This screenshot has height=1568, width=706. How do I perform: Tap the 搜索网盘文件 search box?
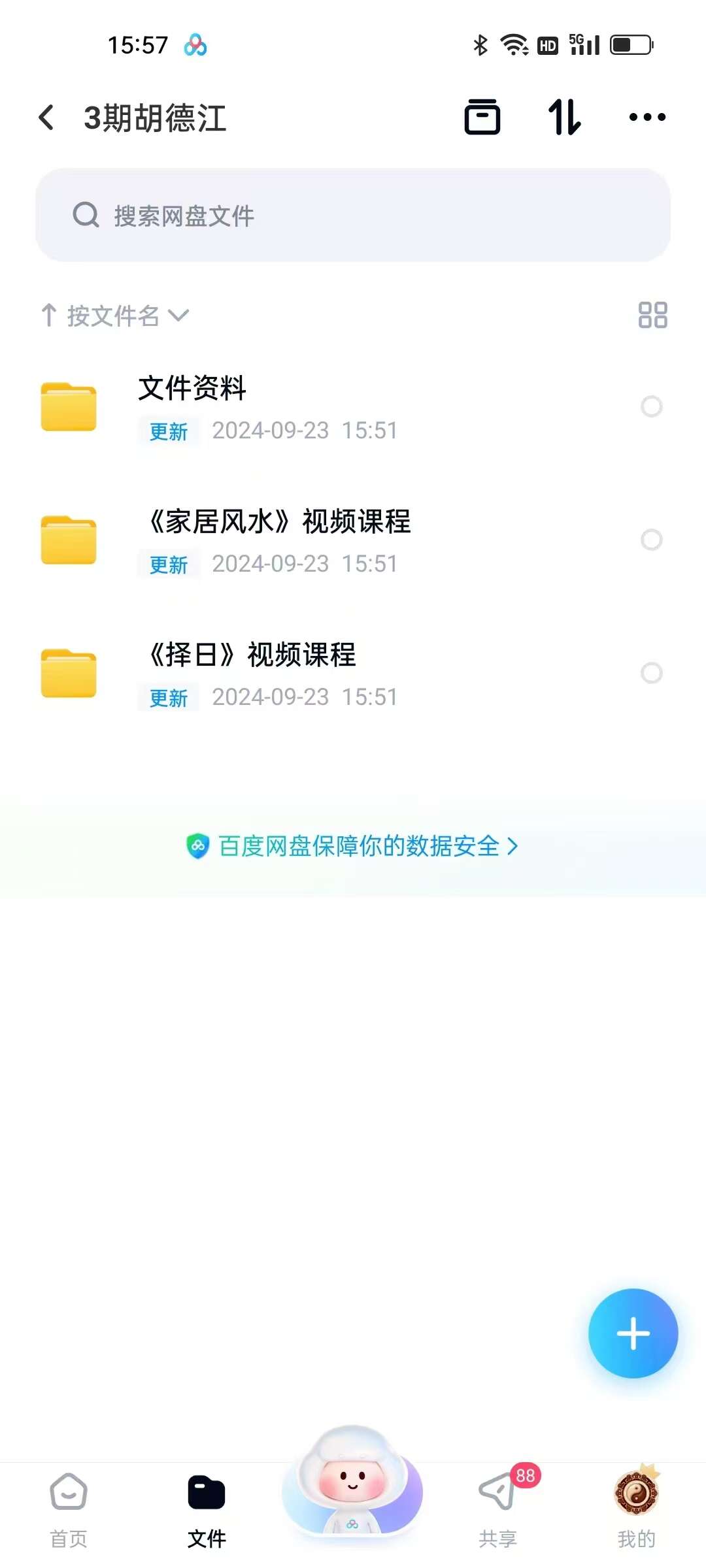tap(353, 215)
